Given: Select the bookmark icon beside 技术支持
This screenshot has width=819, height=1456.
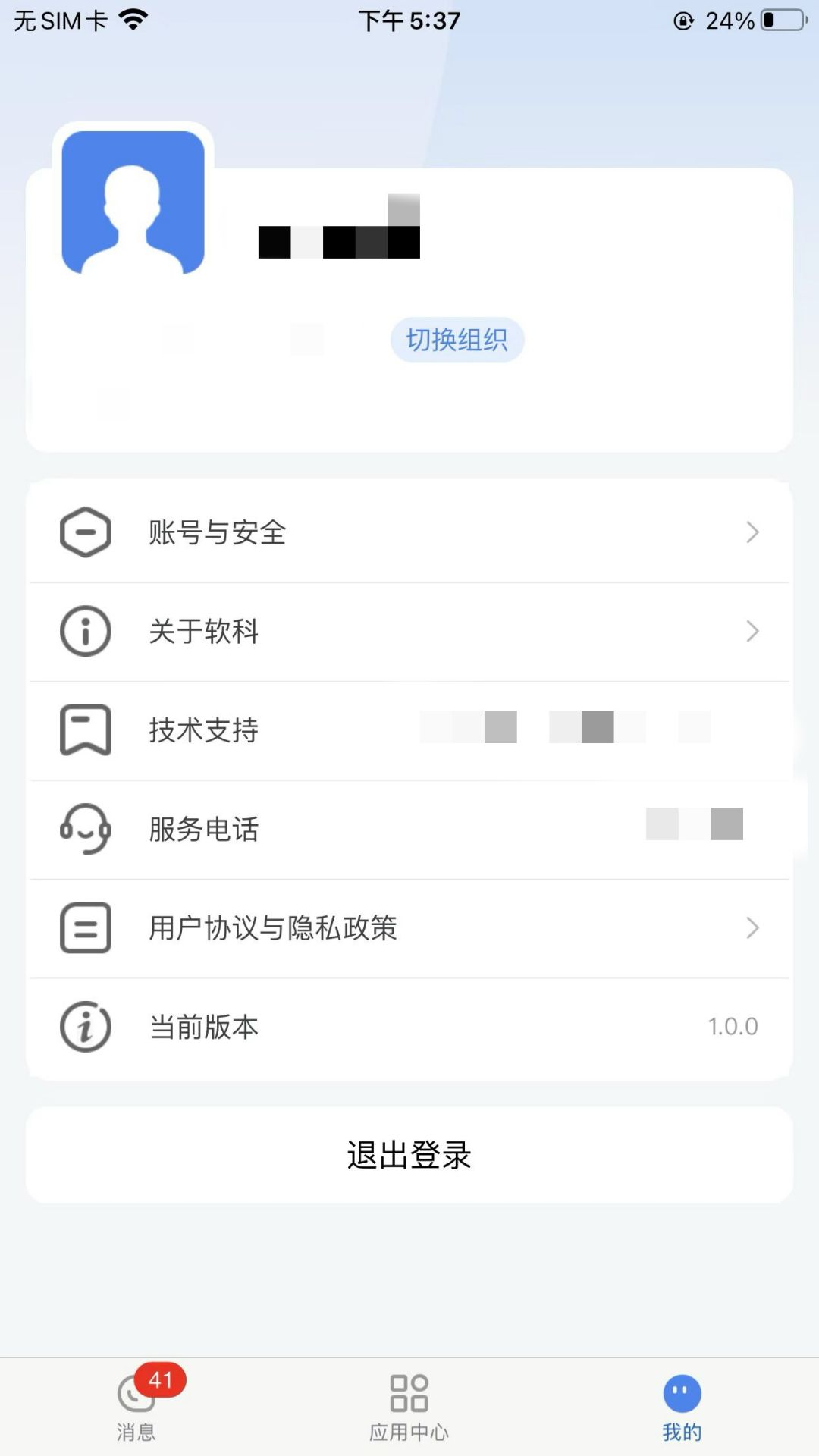Looking at the screenshot, I should click(x=86, y=730).
